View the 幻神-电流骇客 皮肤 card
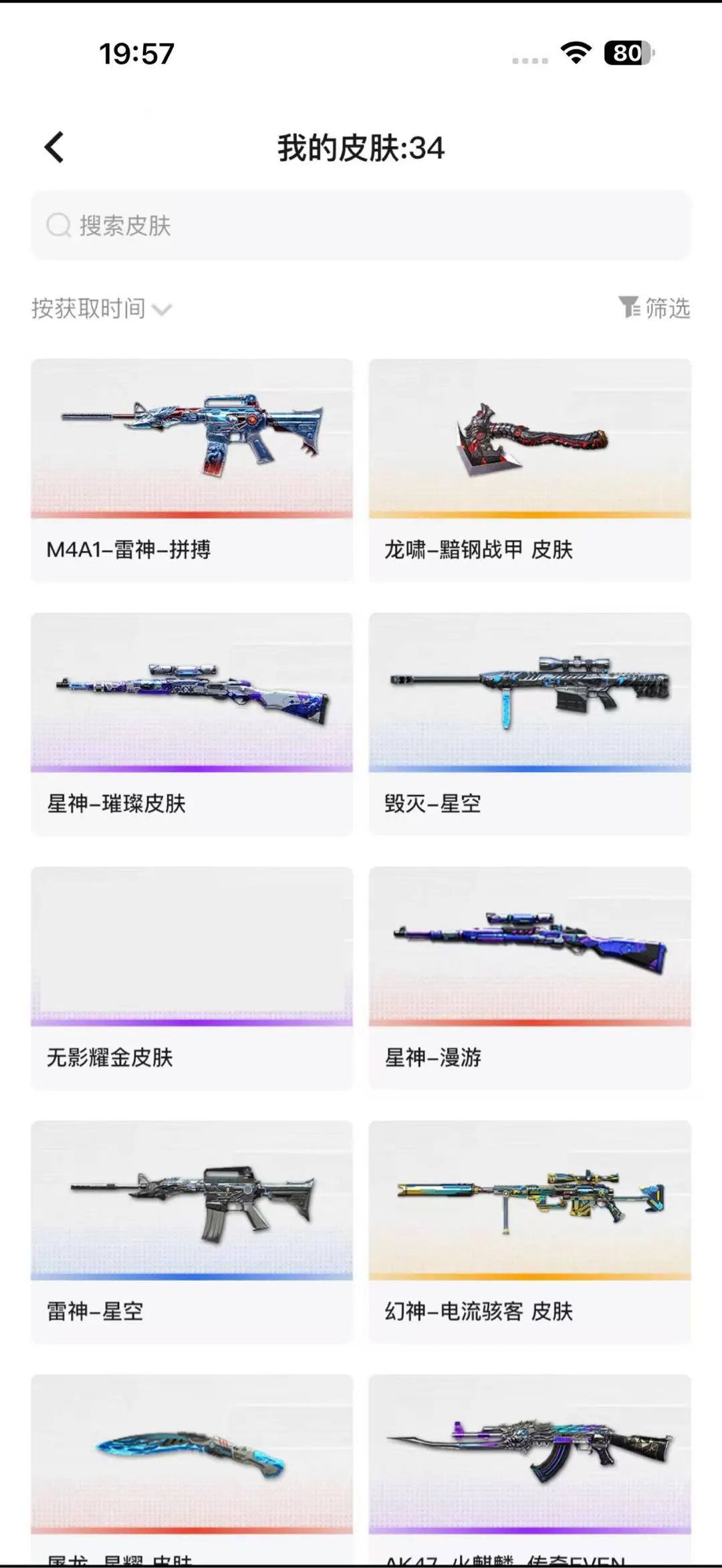 529,1232
